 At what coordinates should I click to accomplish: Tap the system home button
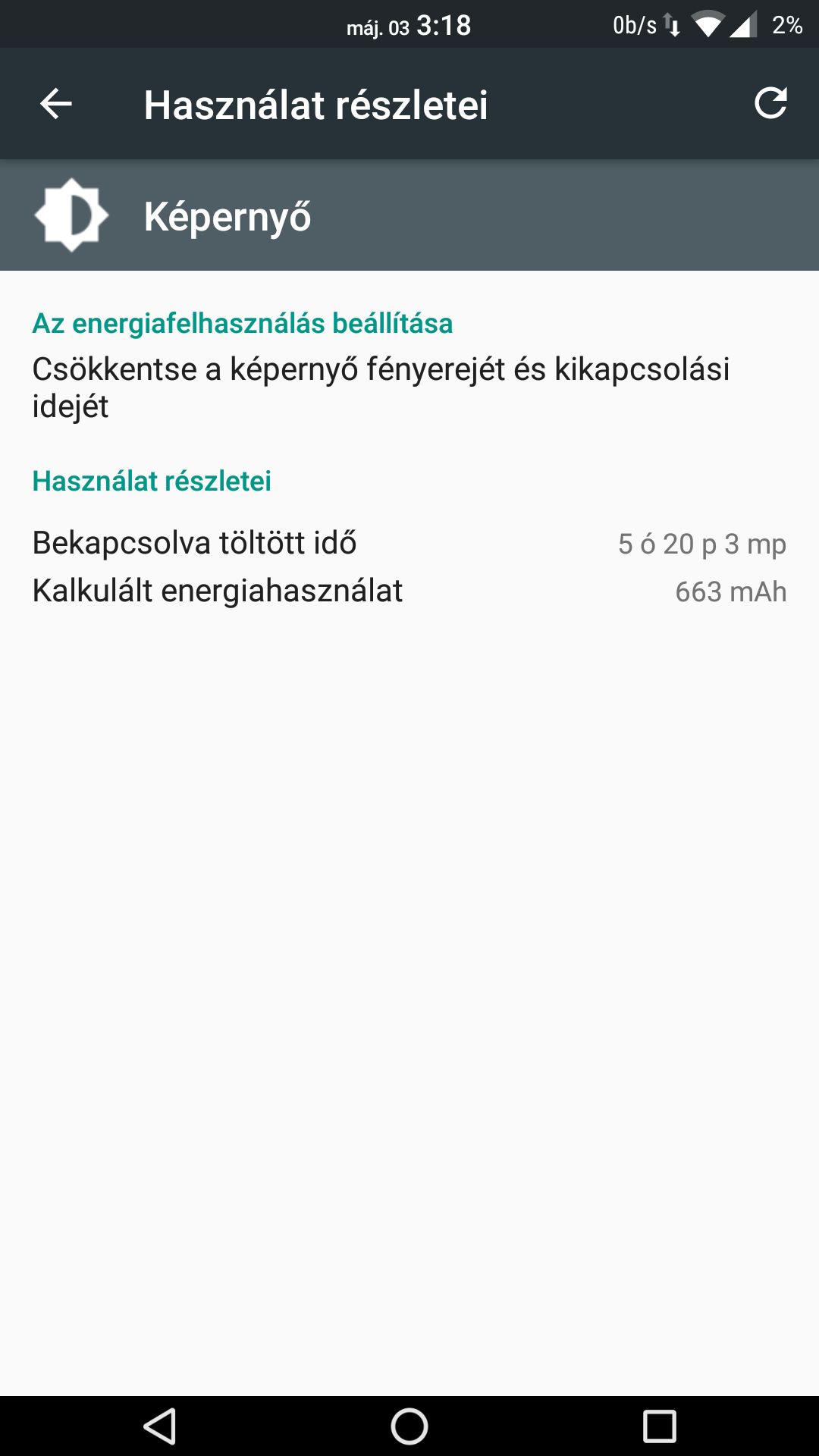click(409, 1426)
